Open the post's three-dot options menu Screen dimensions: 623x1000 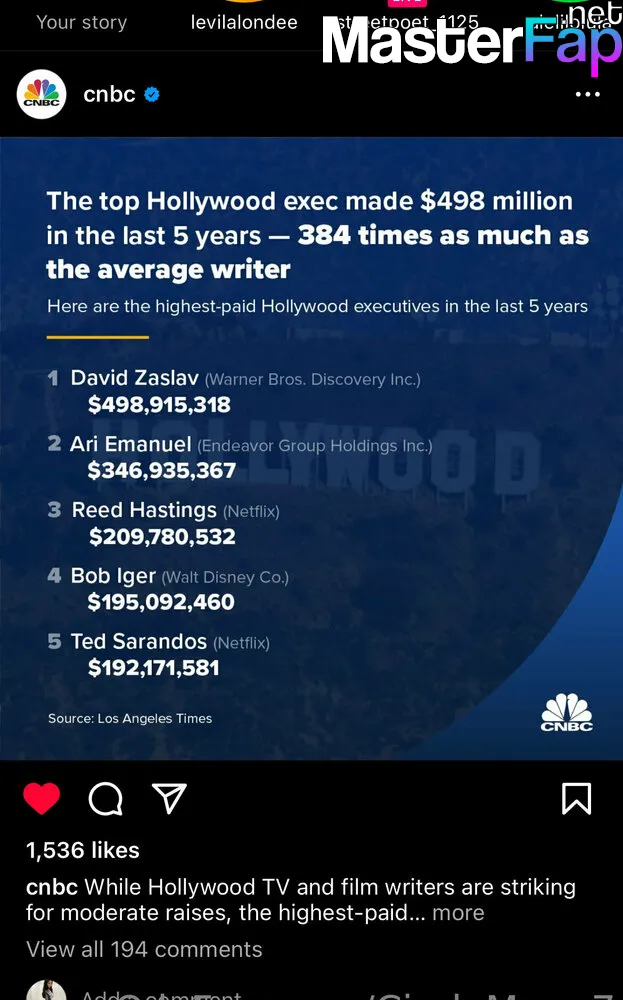[x=587, y=94]
